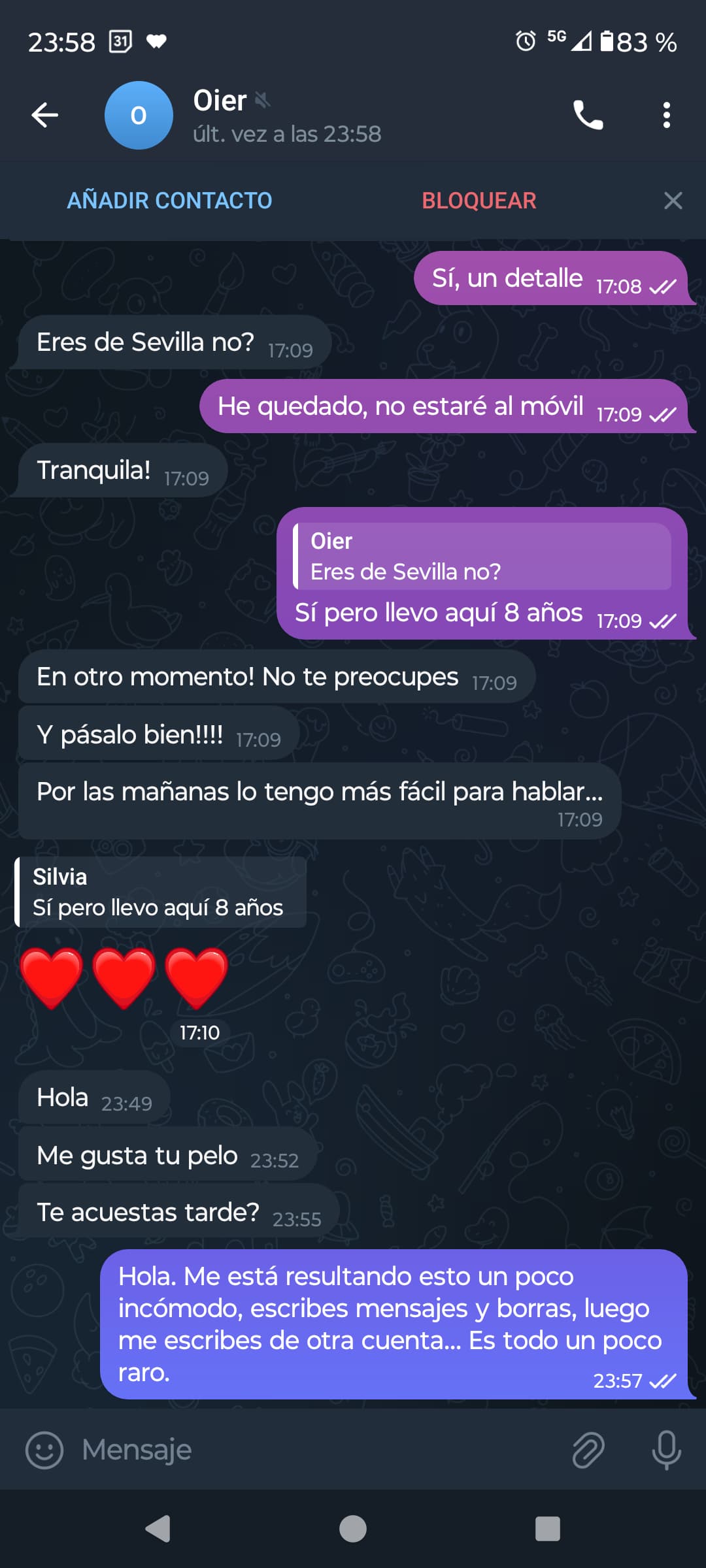Image resolution: width=706 pixels, height=1568 pixels.
Task: Open recent apps from navigation bar
Action: 547,1529
